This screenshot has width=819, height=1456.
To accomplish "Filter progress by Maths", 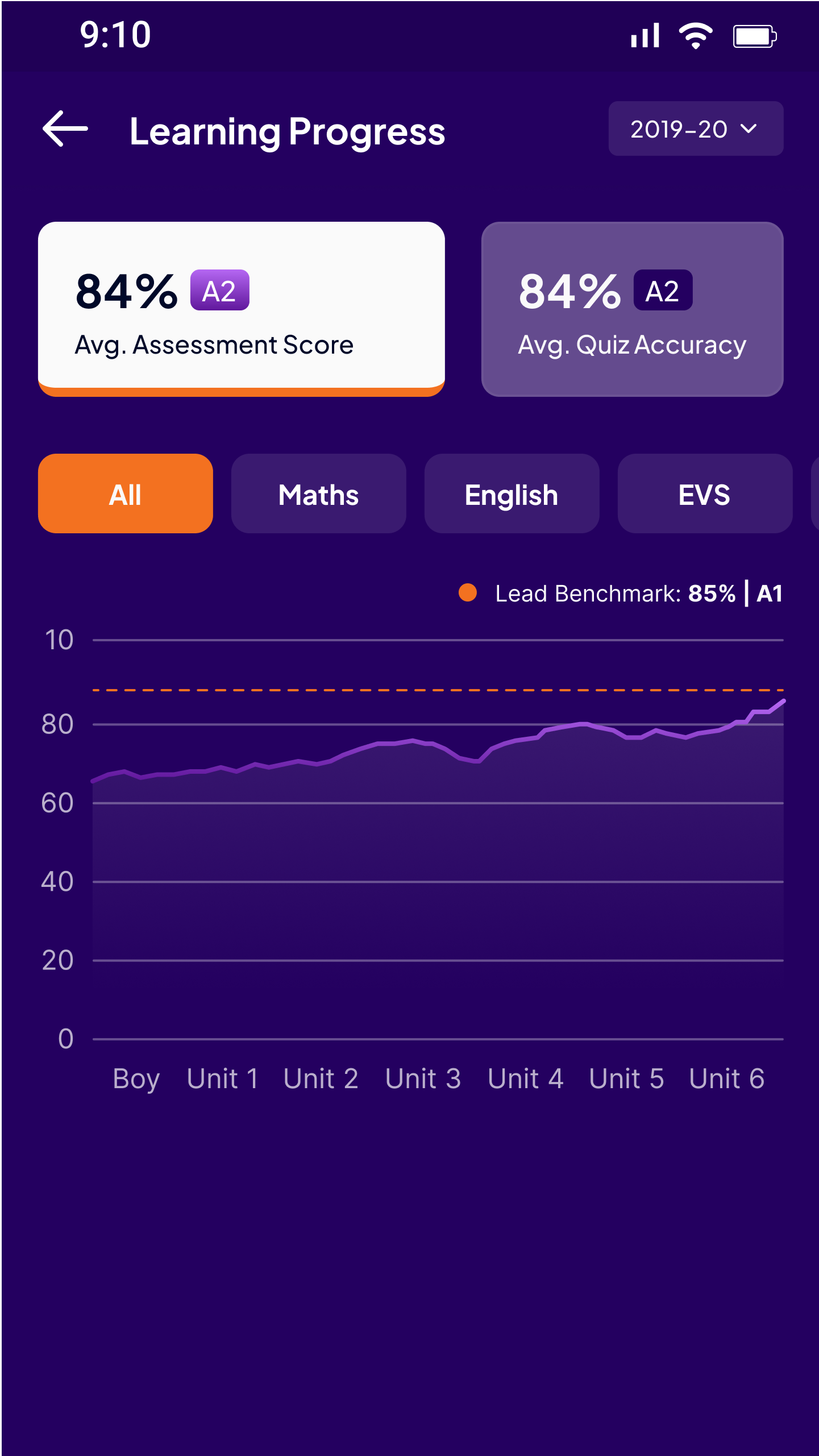I will [x=319, y=493].
